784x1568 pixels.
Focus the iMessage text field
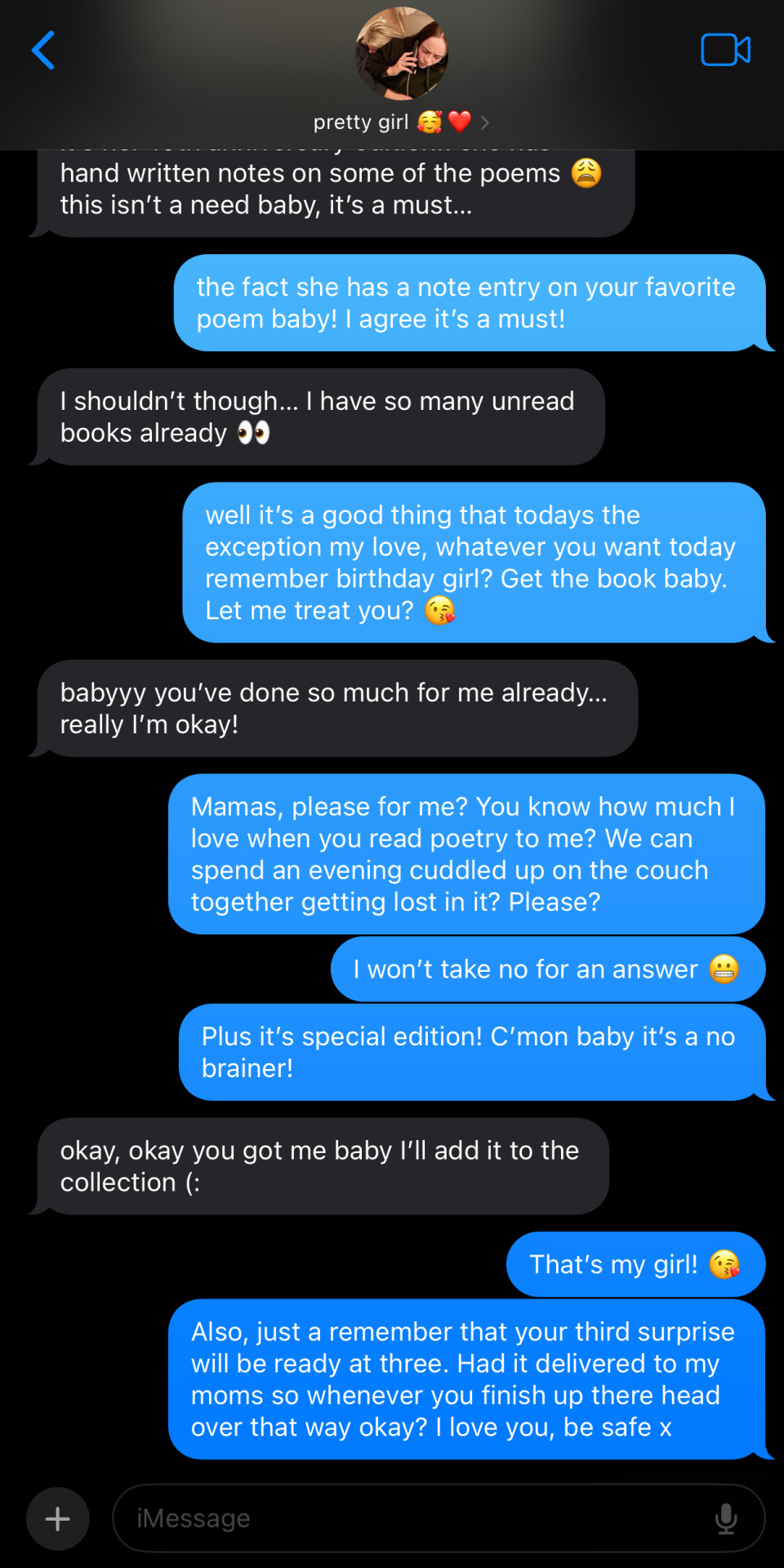coord(408,1519)
